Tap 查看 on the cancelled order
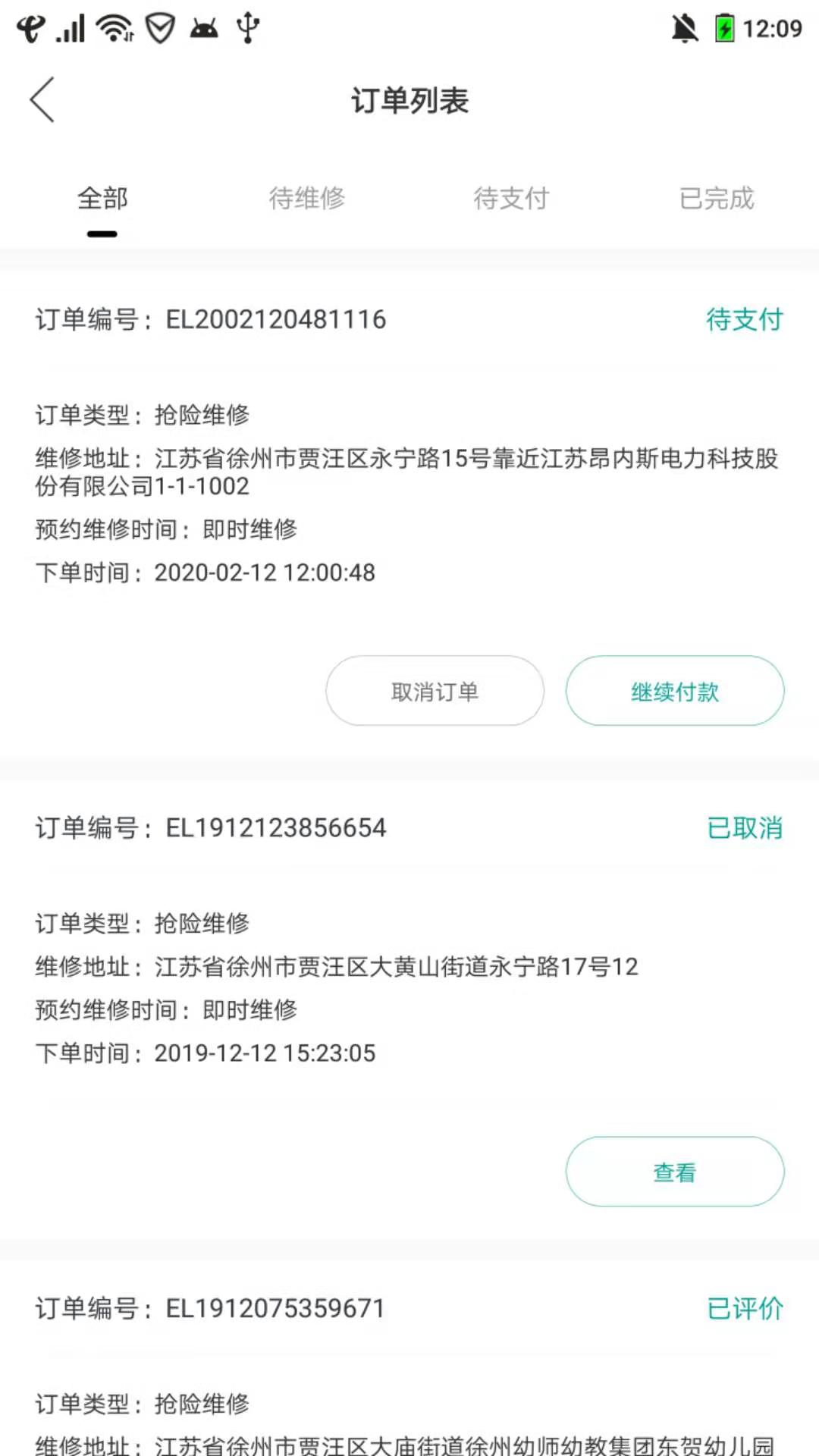This screenshot has height=1456, width=819. click(674, 1172)
